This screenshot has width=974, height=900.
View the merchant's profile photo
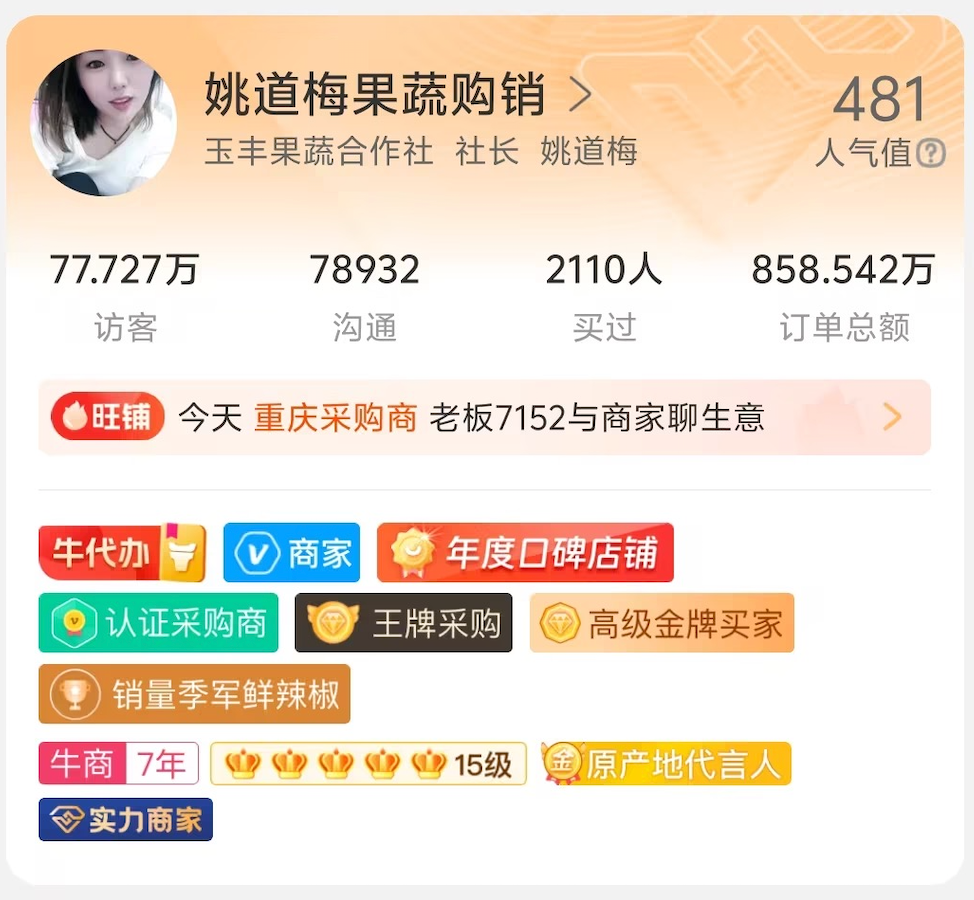[104, 123]
